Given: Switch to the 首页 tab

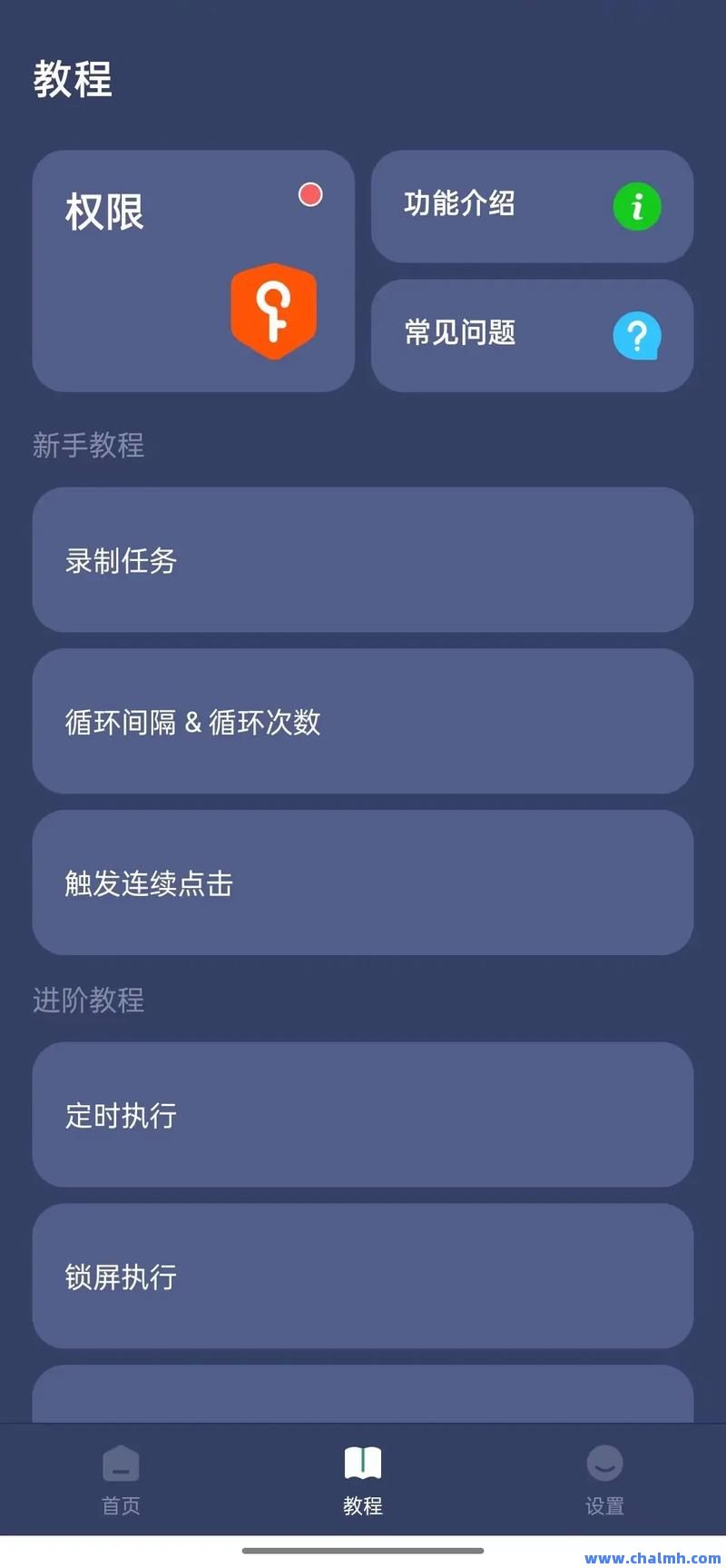Looking at the screenshot, I should pos(121,1480).
